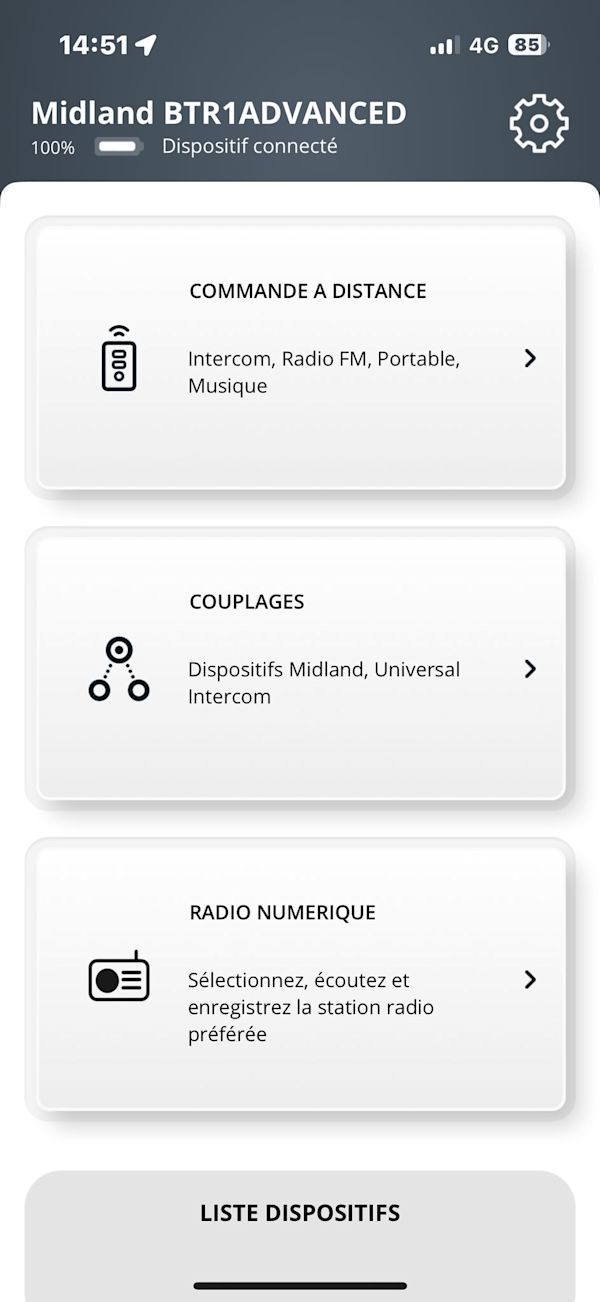Screen dimensions: 600x1302
Task: Open the Radio Numerique card
Action: pyautogui.click(x=300, y=978)
